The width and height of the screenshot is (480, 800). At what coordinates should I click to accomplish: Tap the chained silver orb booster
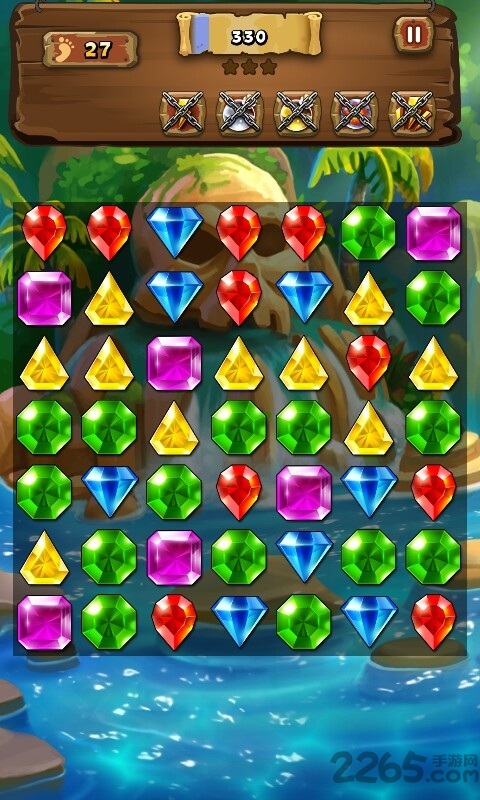240,113
